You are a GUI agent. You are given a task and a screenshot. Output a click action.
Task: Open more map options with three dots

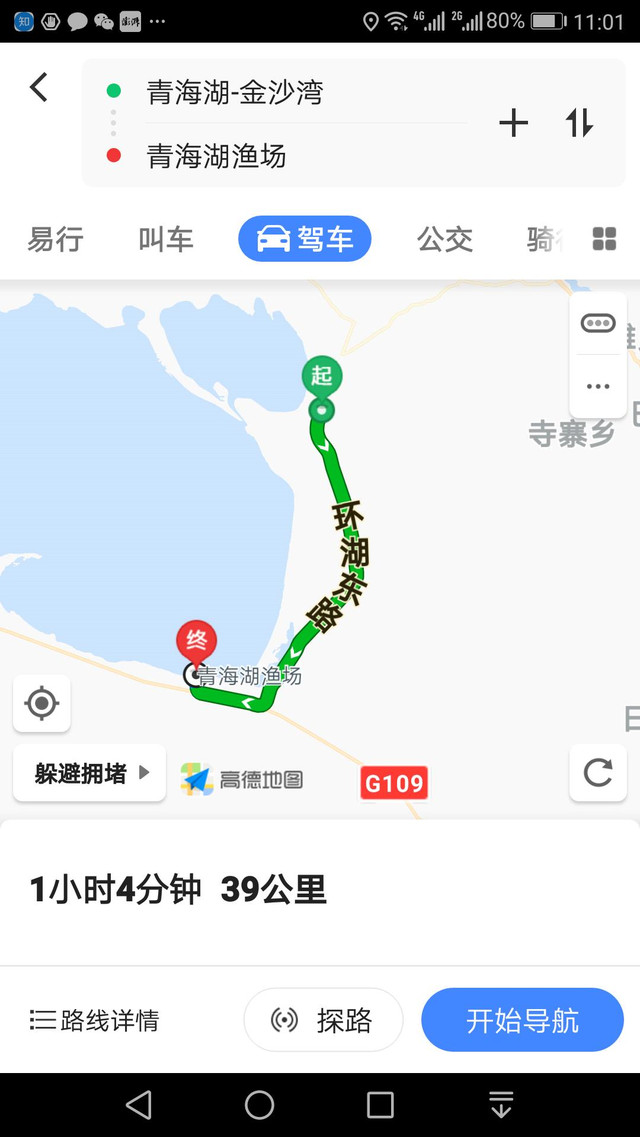(x=598, y=386)
